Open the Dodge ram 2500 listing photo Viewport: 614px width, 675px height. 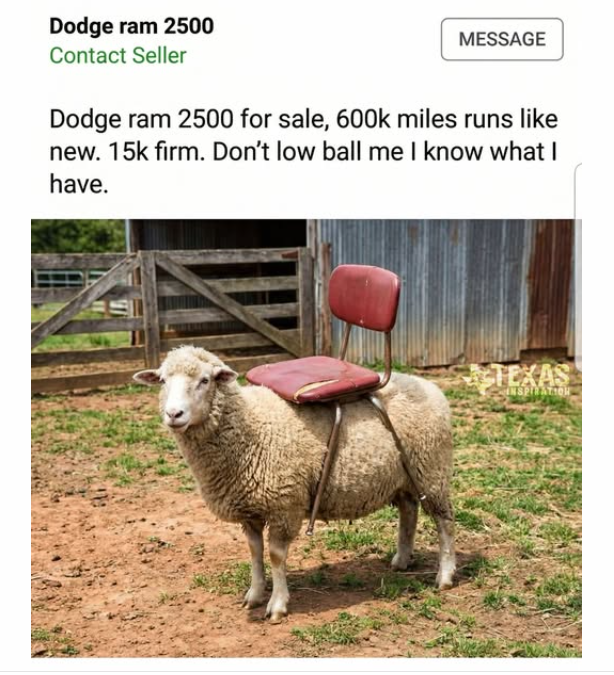pyautogui.click(x=305, y=437)
